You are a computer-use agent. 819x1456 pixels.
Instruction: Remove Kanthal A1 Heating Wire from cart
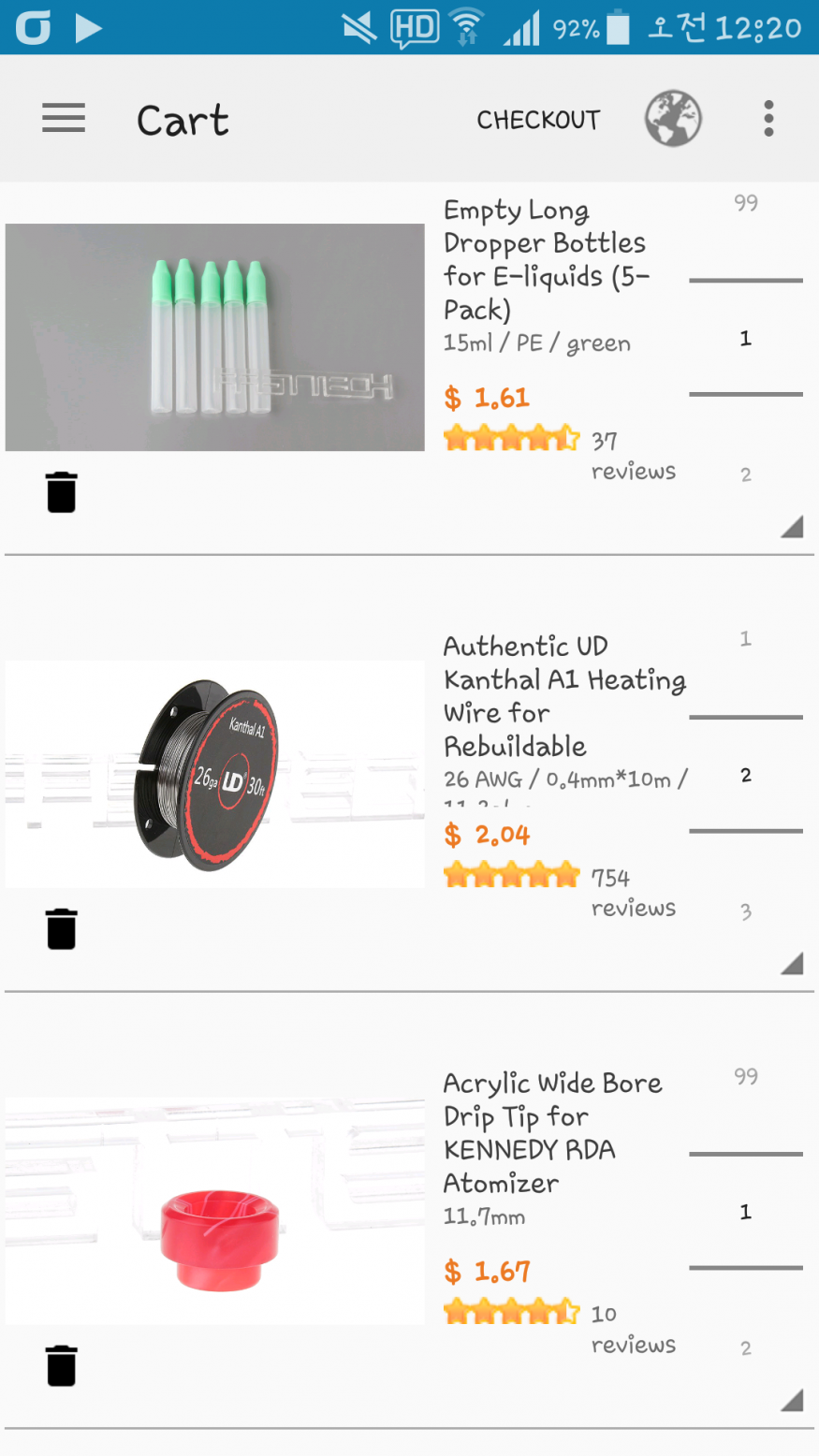click(x=62, y=928)
